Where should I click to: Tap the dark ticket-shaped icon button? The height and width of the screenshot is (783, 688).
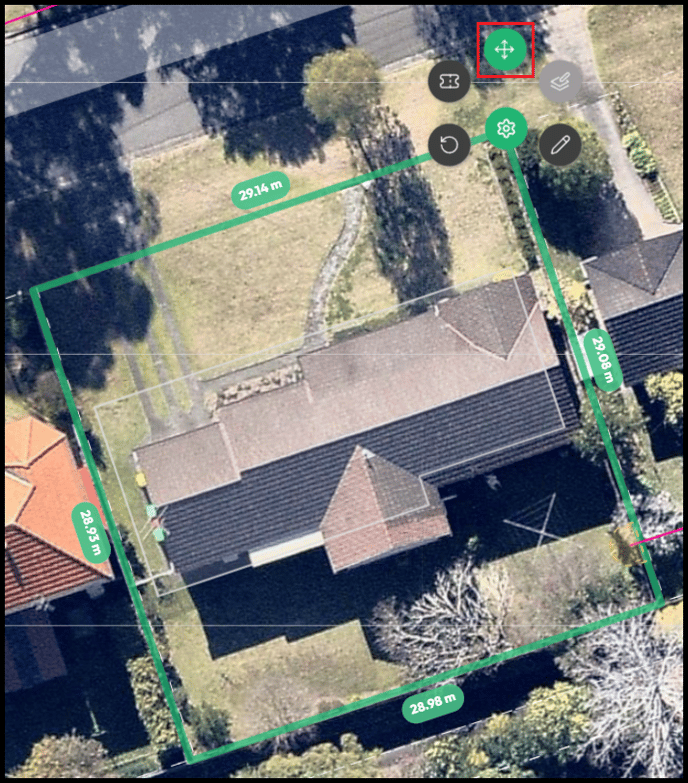[449, 81]
